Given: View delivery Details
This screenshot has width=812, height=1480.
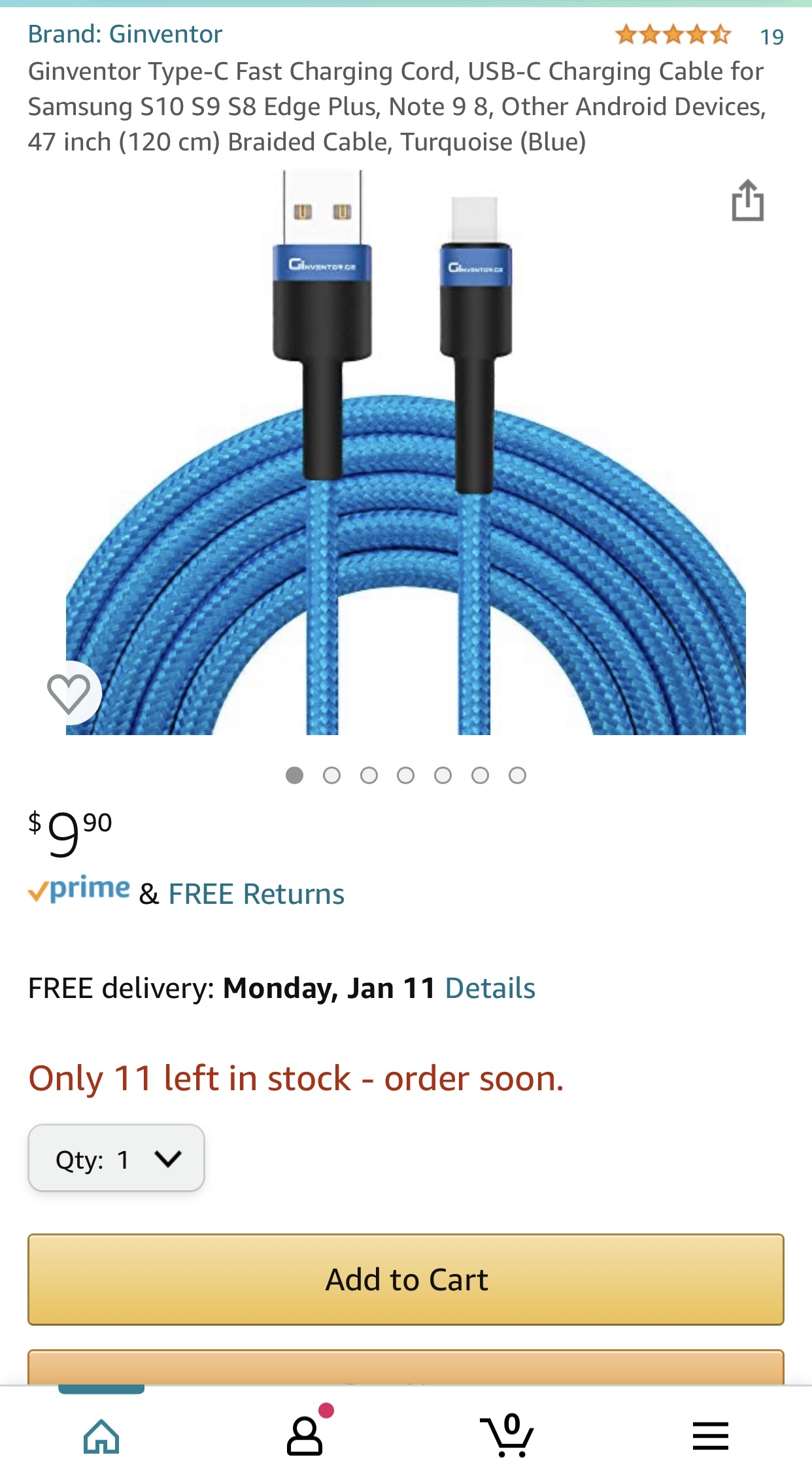Looking at the screenshot, I should (x=490, y=988).
